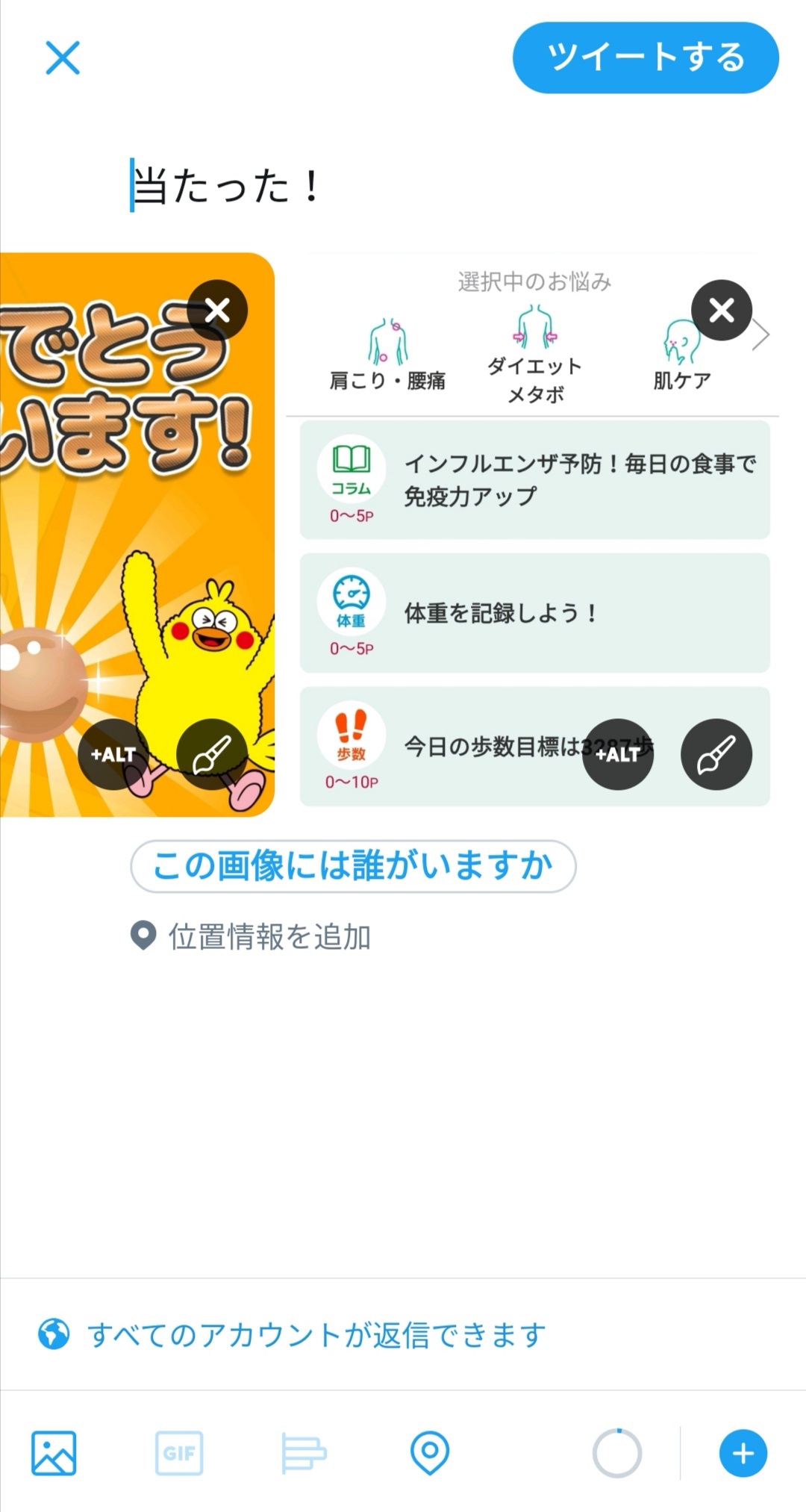Image resolution: width=806 pixels, height=1512 pixels.
Task: Tag people via この画像には誰がいますか
Action: [353, 866]
